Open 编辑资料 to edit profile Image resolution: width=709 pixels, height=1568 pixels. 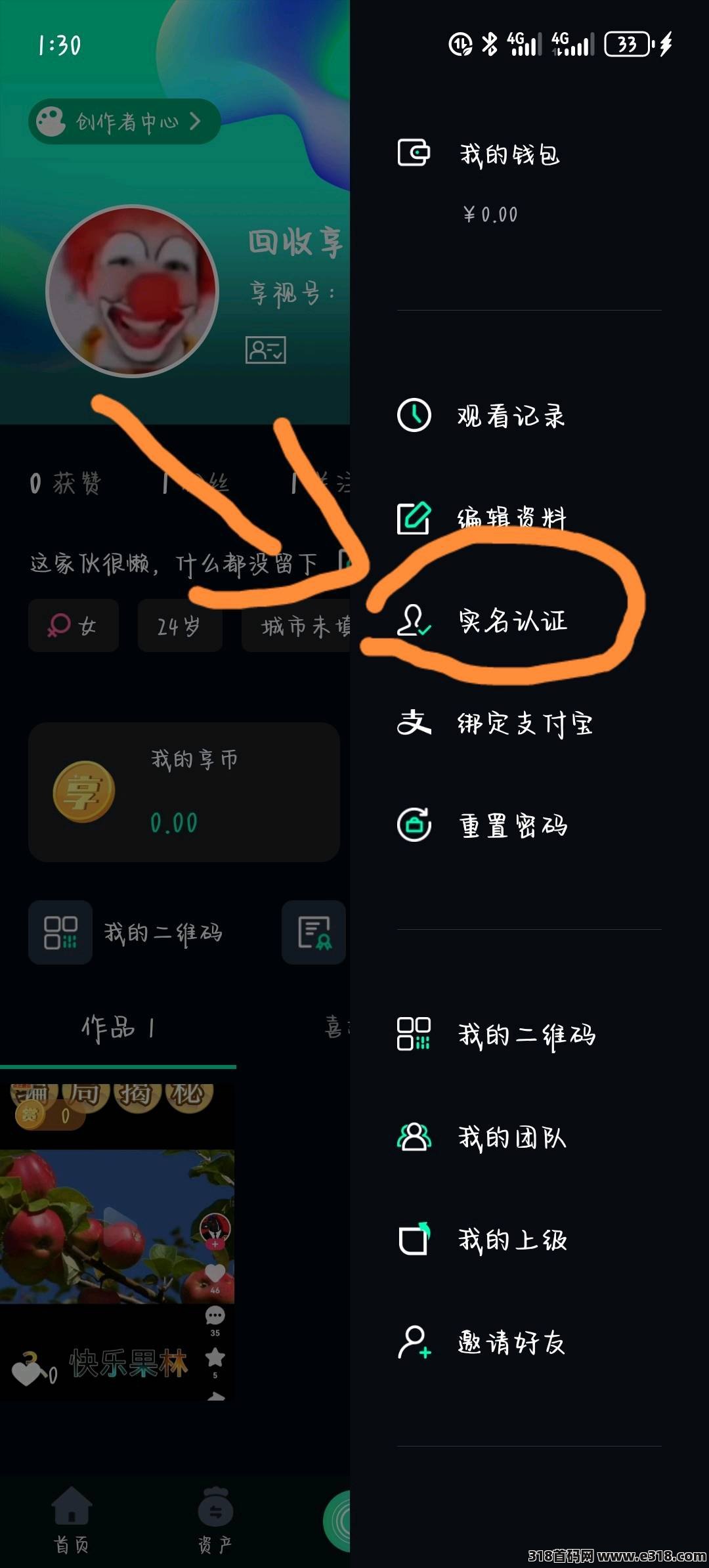click(510, 518)
